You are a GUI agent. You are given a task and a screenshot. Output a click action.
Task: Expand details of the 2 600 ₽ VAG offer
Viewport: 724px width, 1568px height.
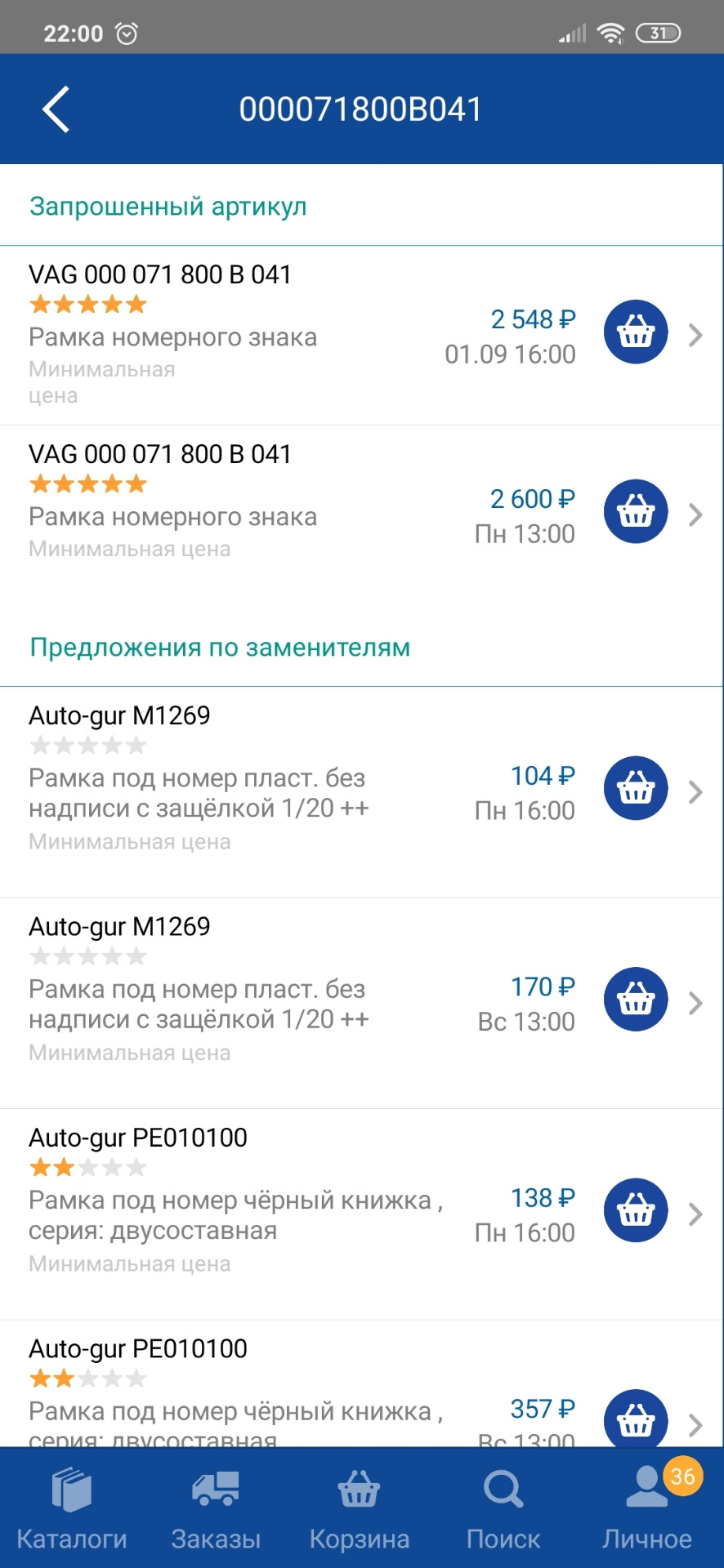click(x=695, y=514)
